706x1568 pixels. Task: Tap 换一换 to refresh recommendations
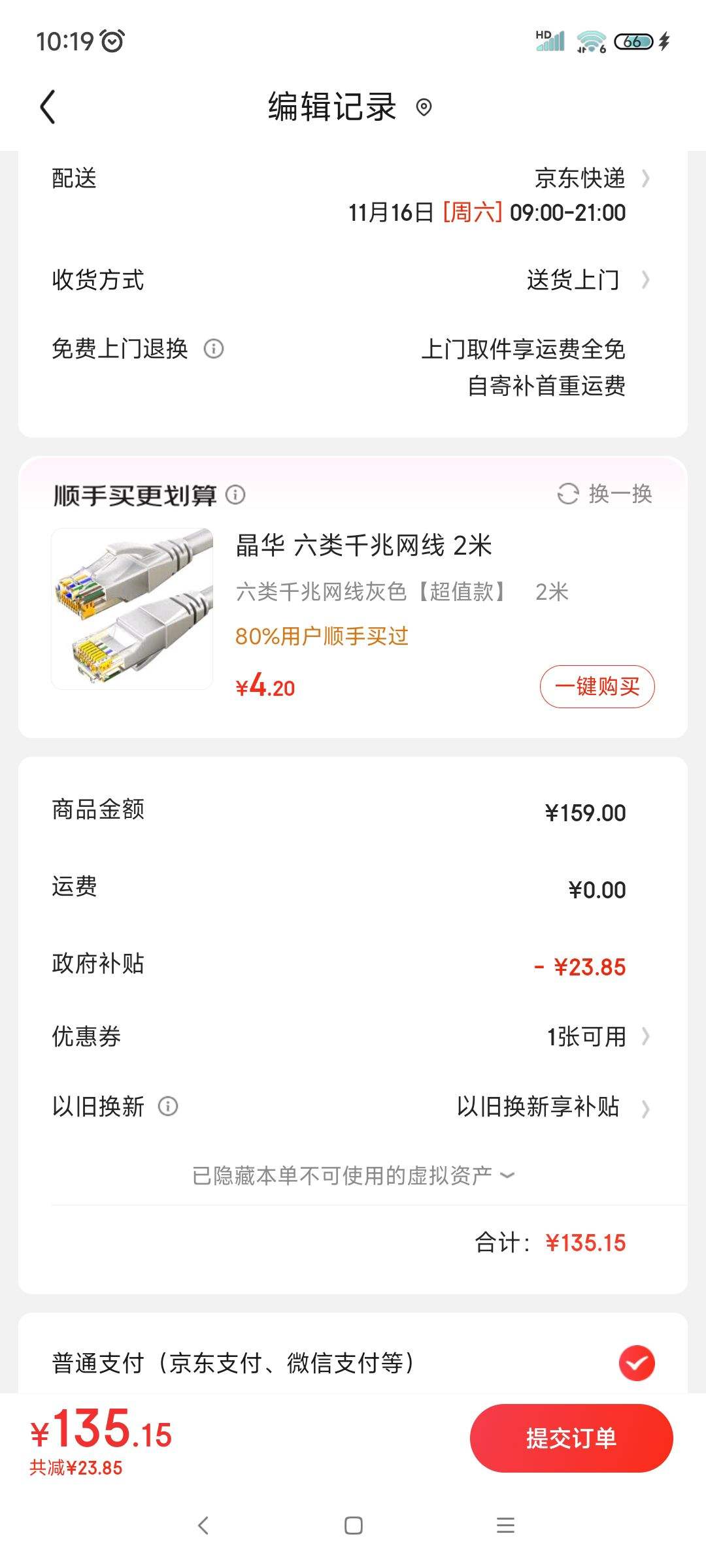pyautogui.click(x=605, y=494)
